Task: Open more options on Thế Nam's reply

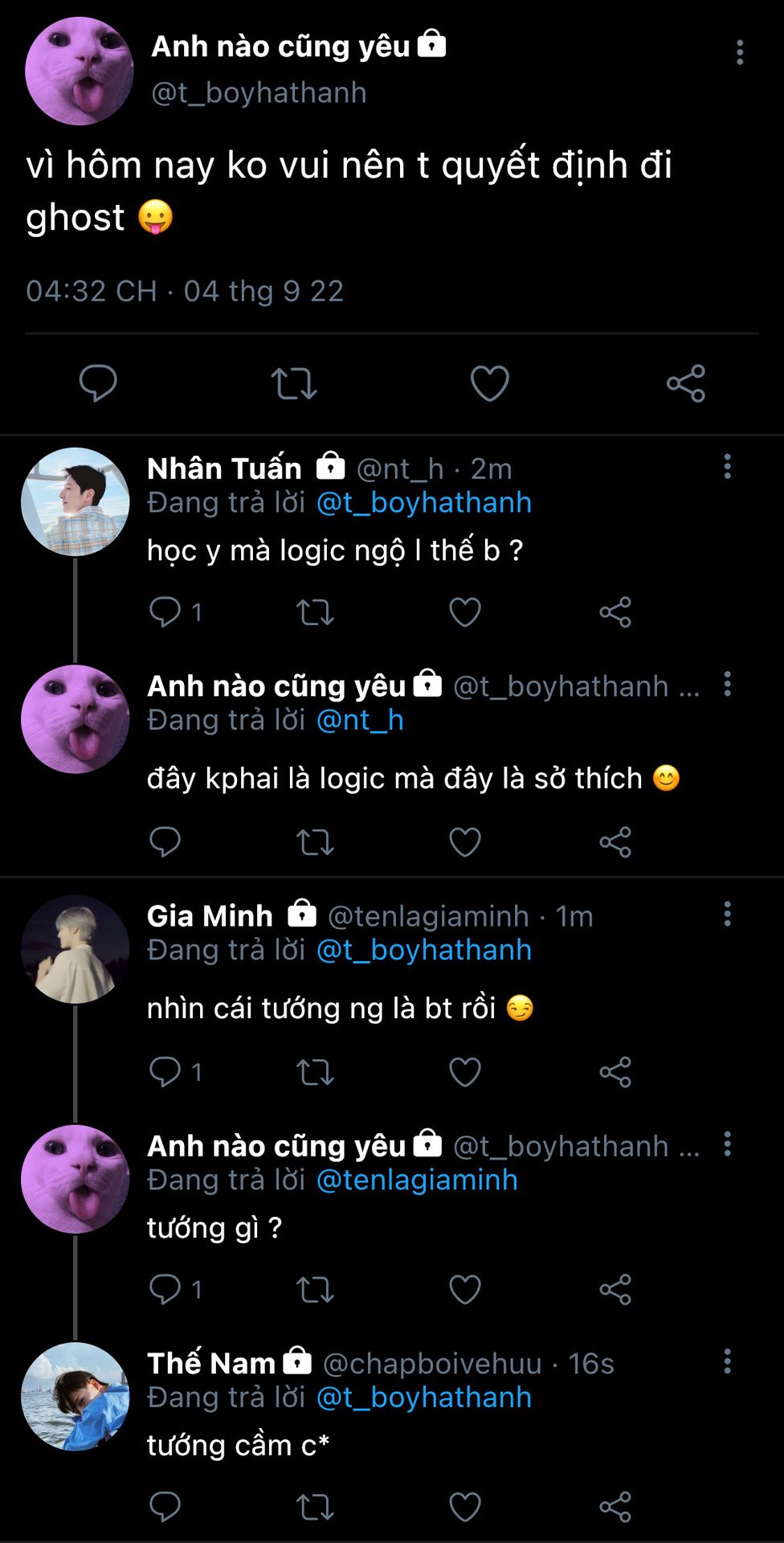Action: coord(727,1361)
